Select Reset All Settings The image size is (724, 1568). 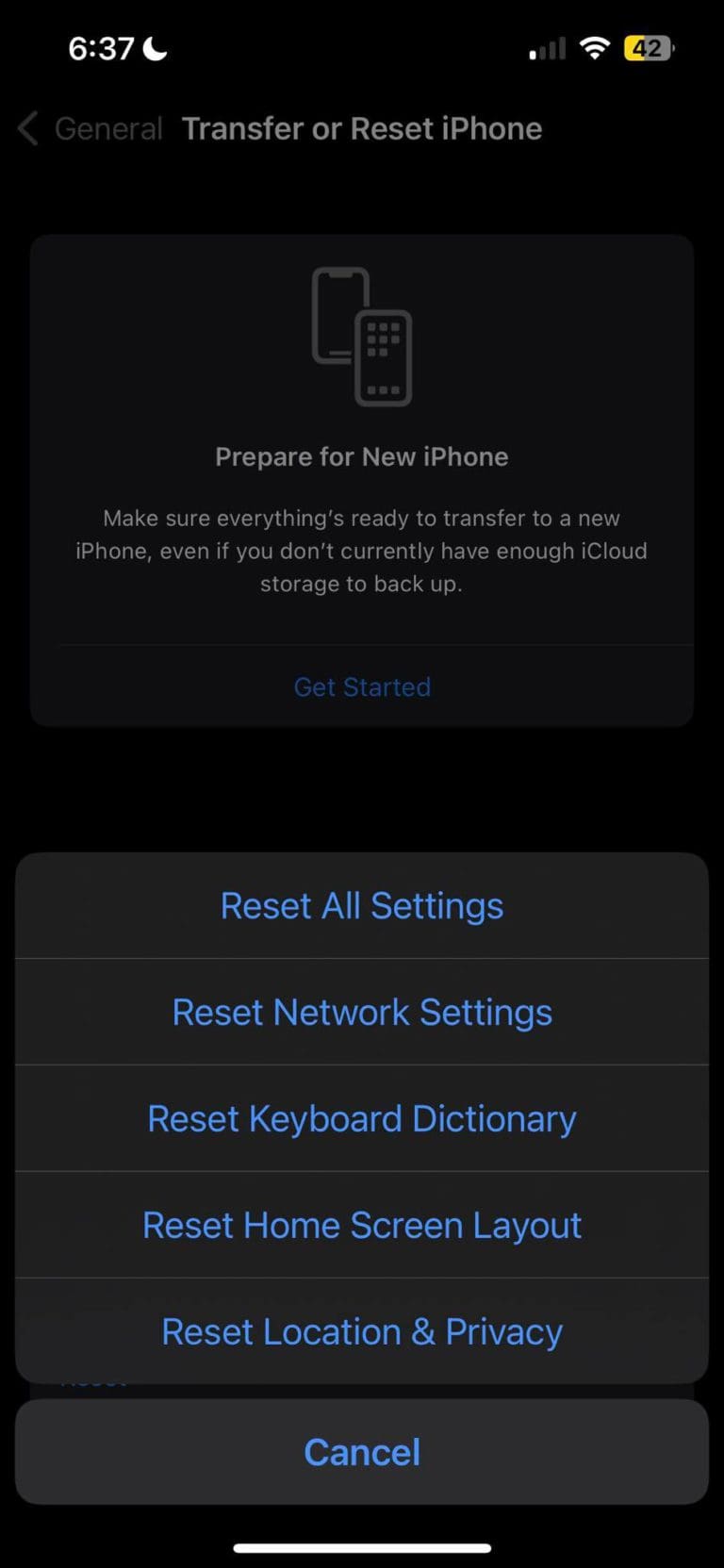(361, 905)
